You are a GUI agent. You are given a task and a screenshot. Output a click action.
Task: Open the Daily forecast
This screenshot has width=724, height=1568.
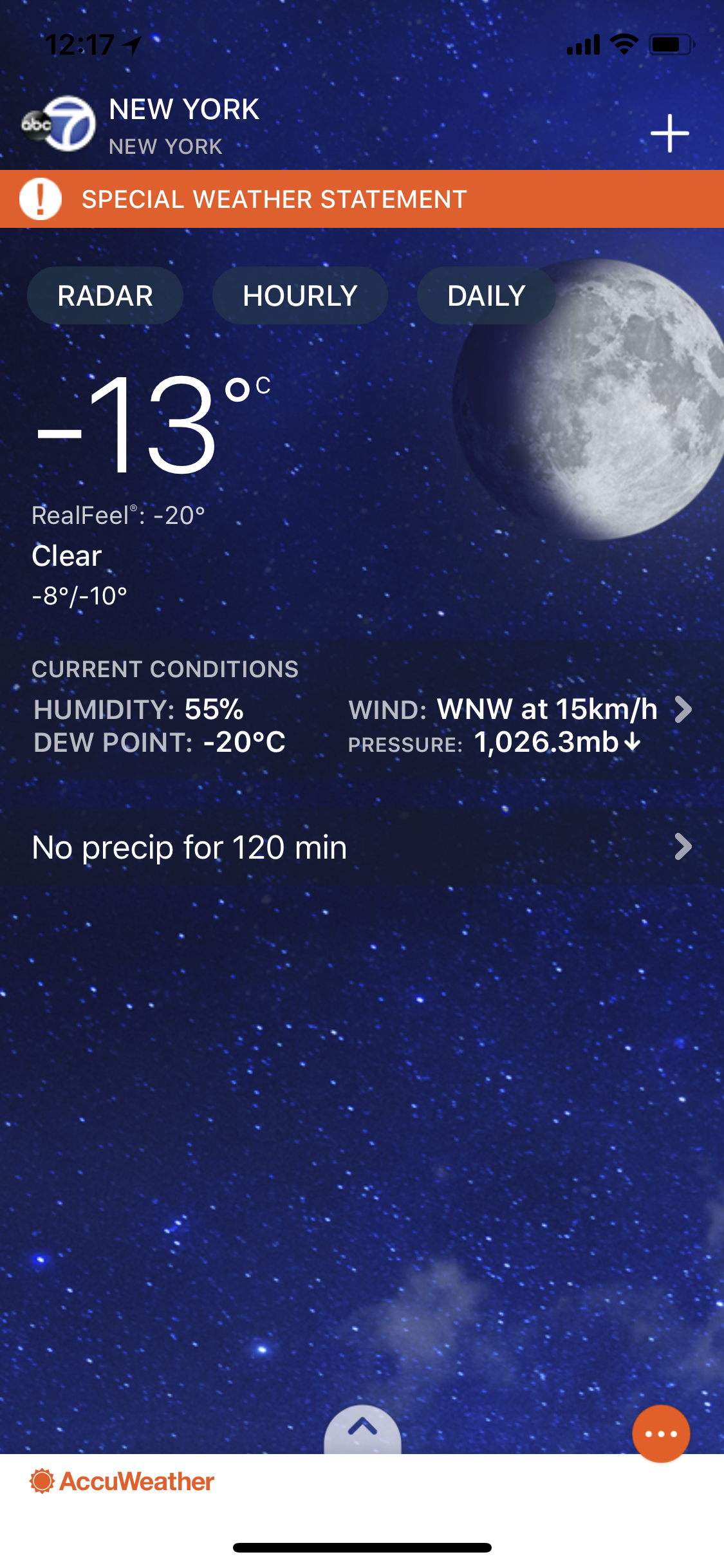pos(486,296)
